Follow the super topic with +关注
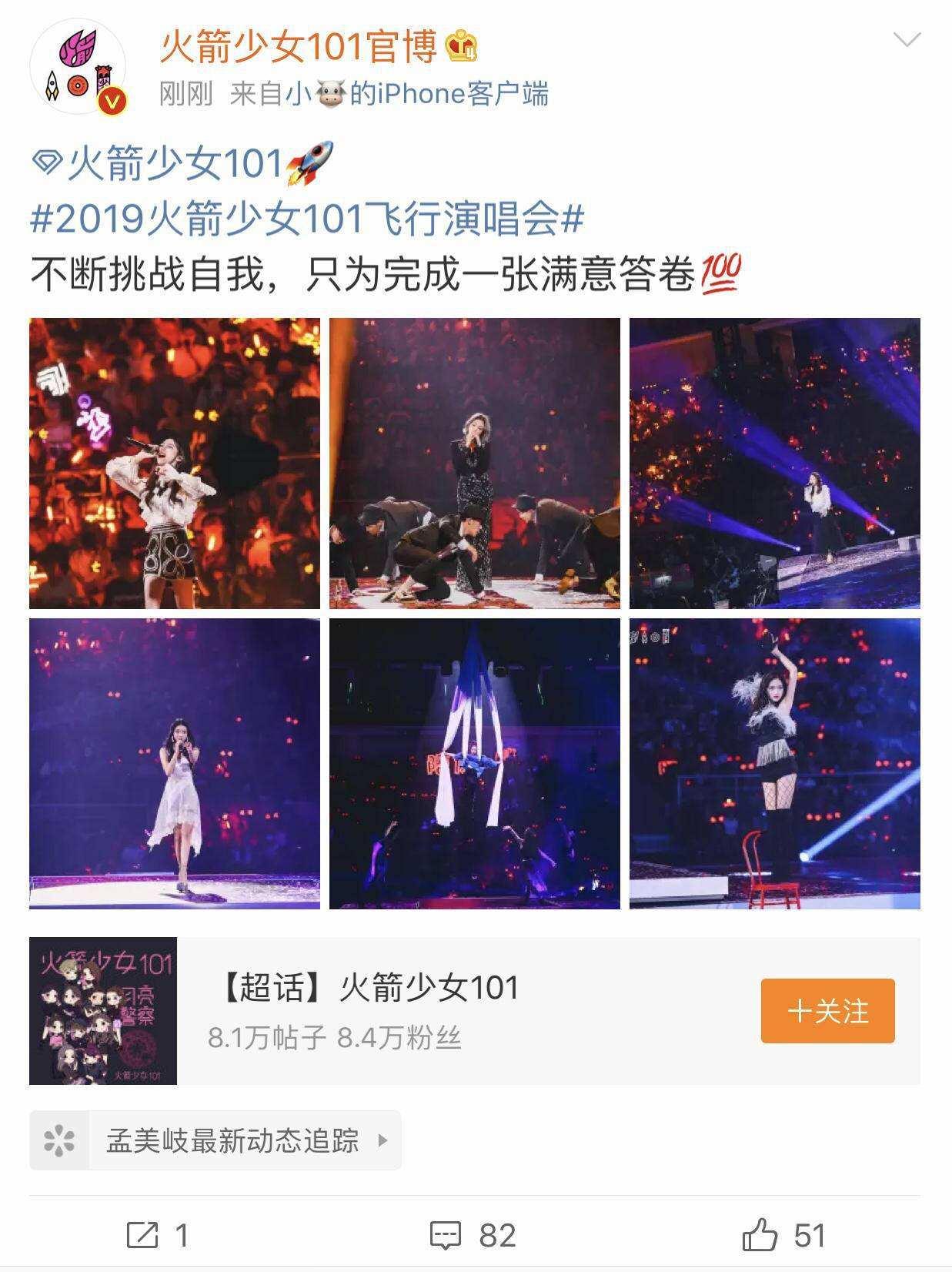952x1272 pixels. click(x=827, y=1010)
